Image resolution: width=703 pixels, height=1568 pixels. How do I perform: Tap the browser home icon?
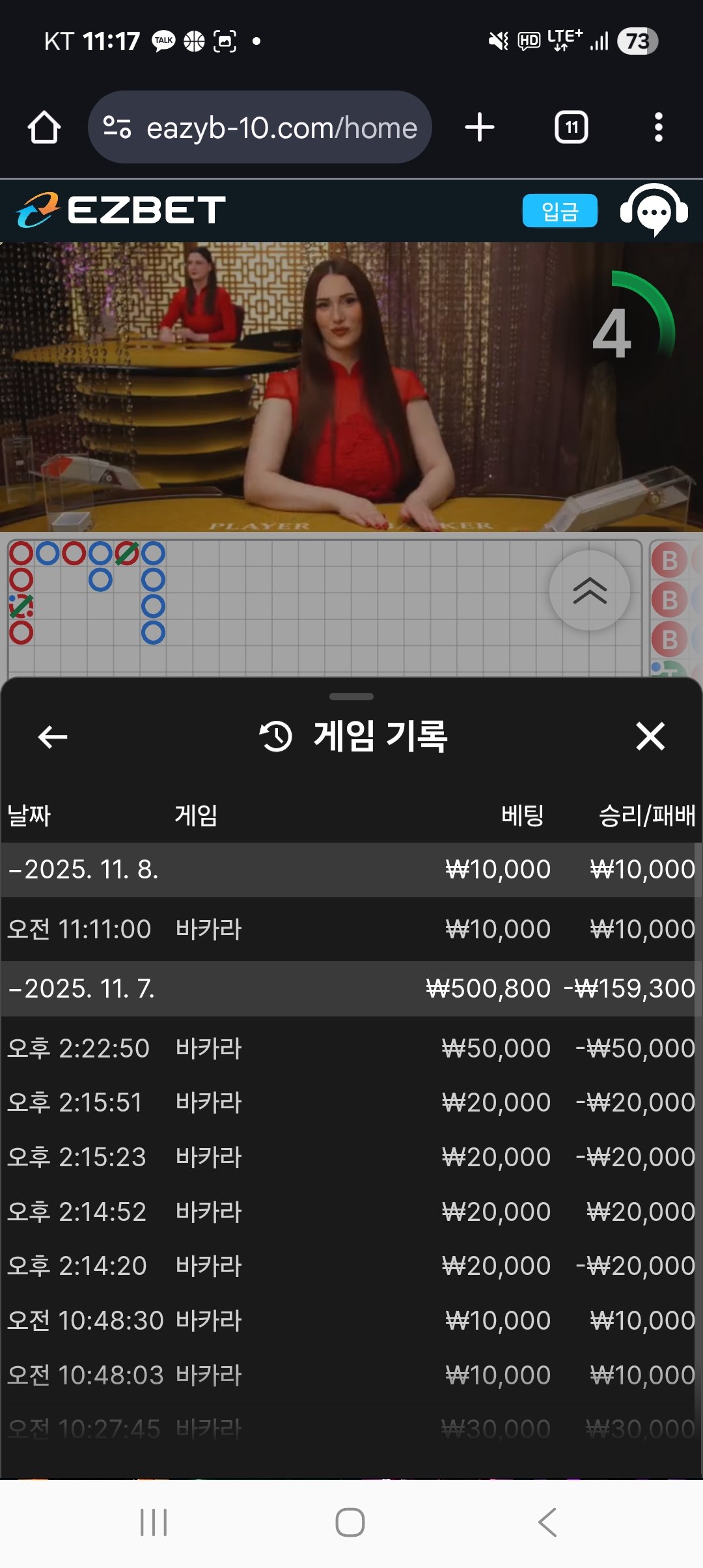click(x=44, y=127)
